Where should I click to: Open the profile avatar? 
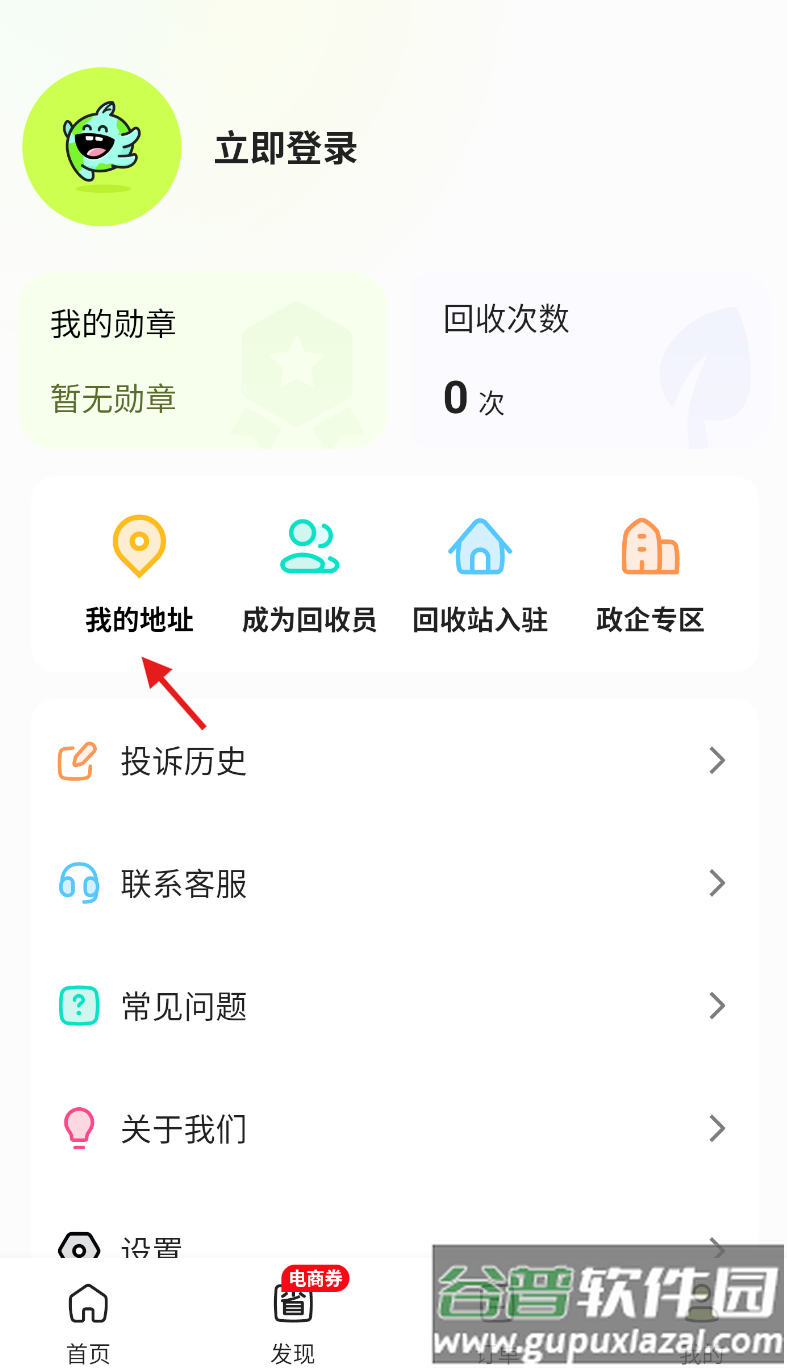(x=102, y=147)
